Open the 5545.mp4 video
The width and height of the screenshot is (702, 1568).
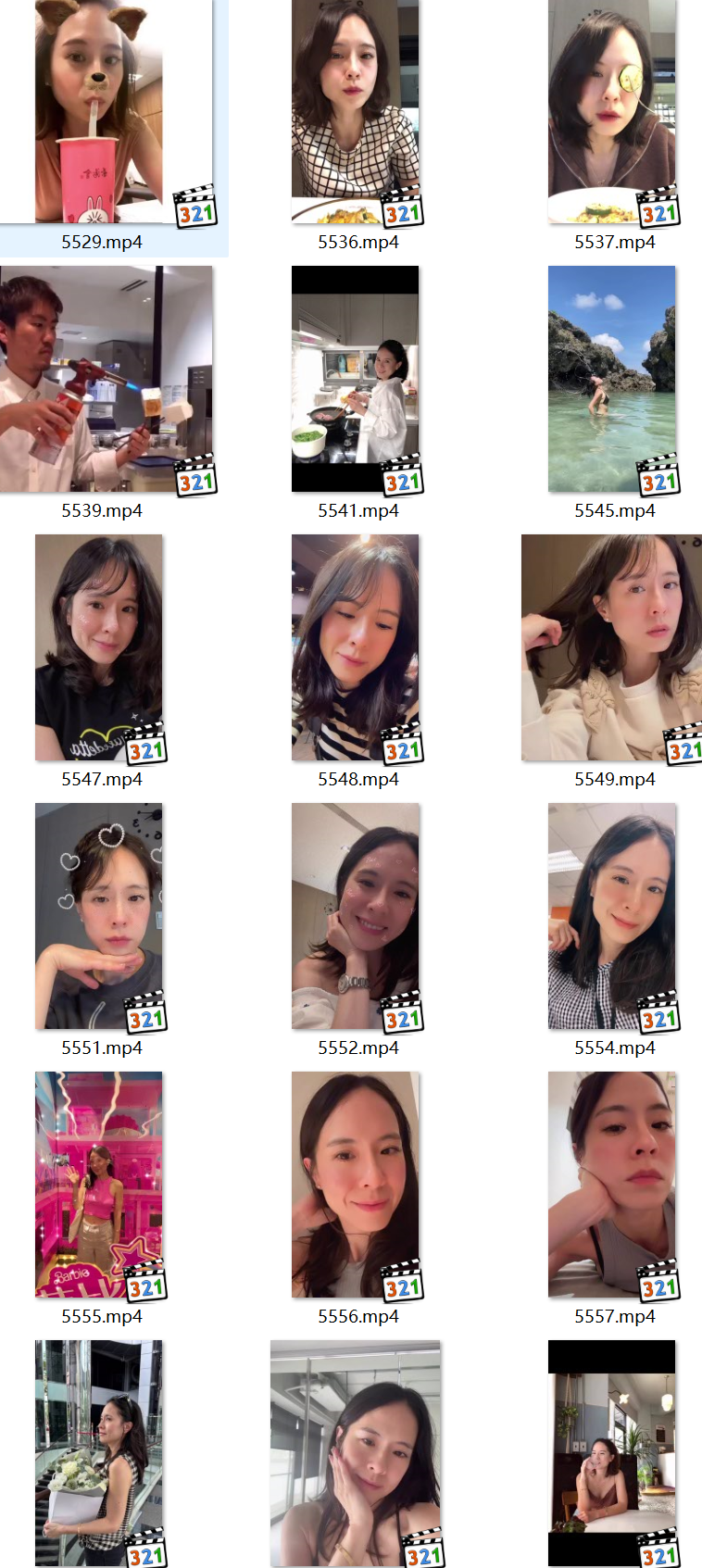point(612,379)
